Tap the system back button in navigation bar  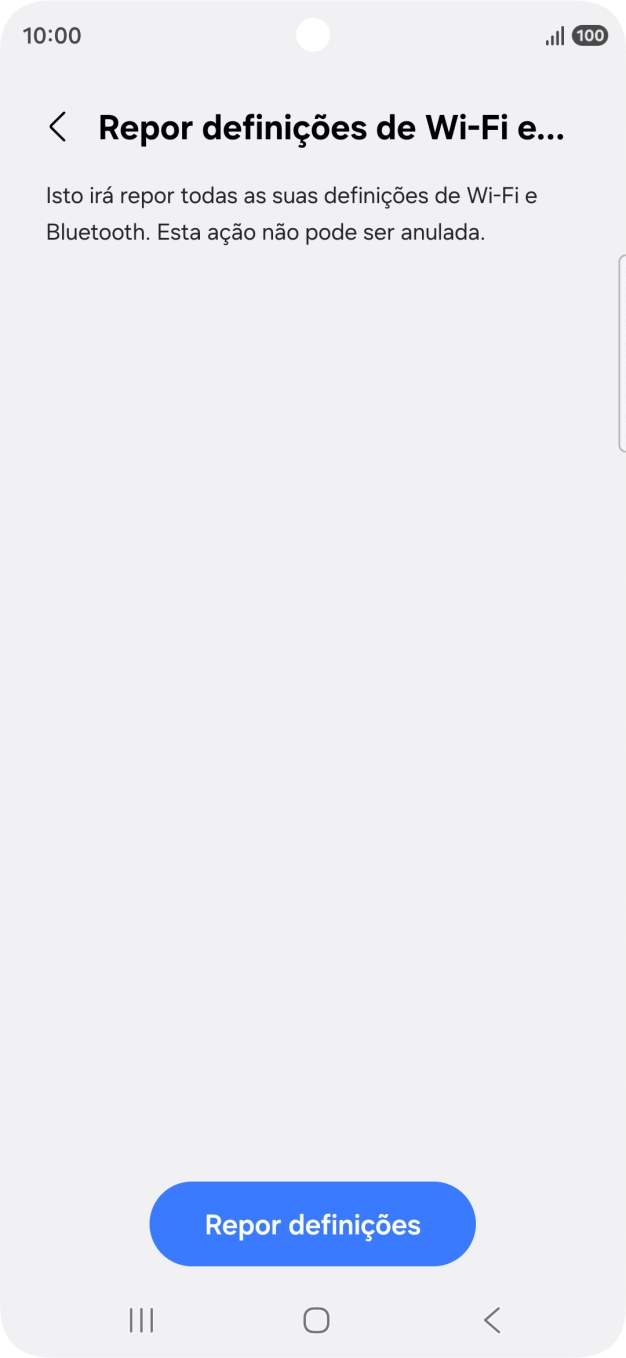(491, 1320)
